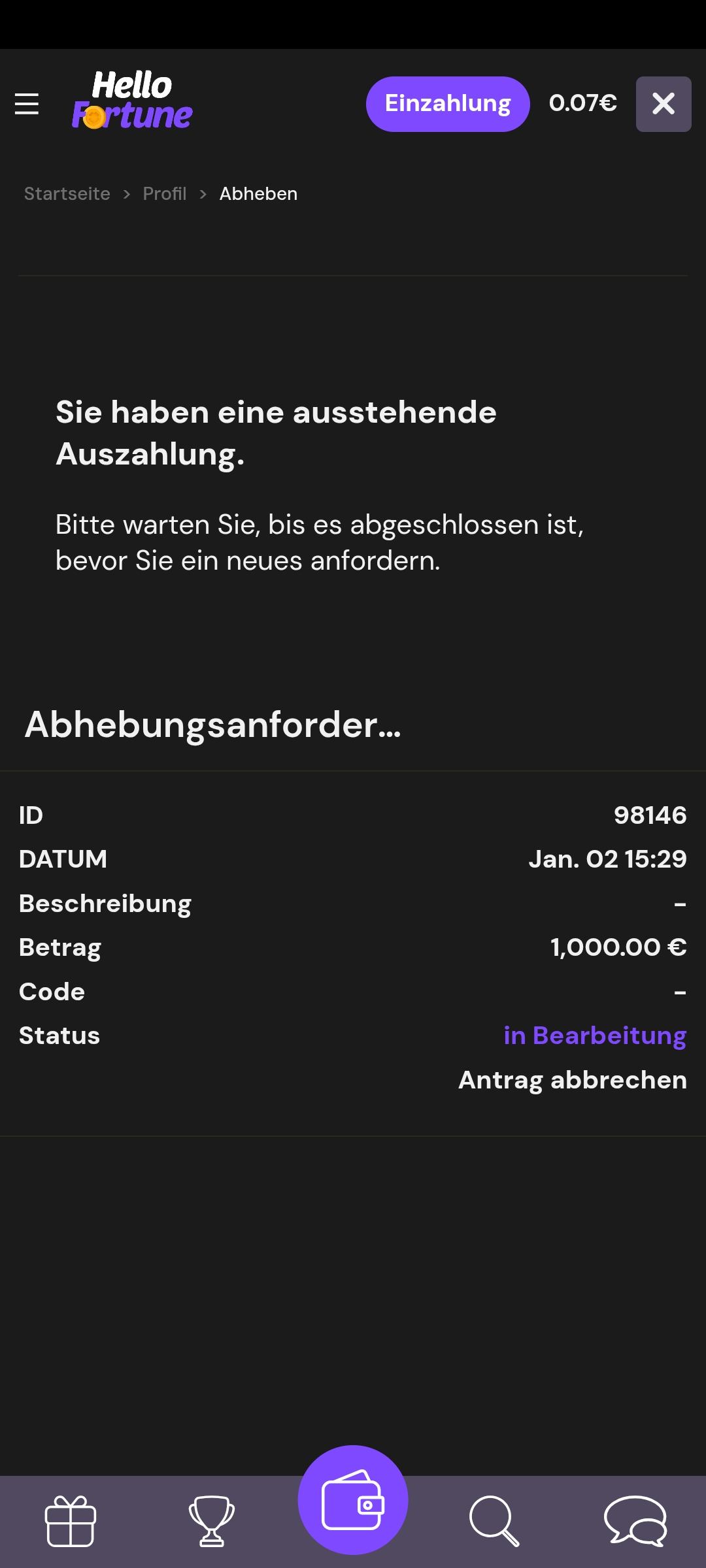
Task: Open the live chat support tab
Action: (x=635, y=1521)
